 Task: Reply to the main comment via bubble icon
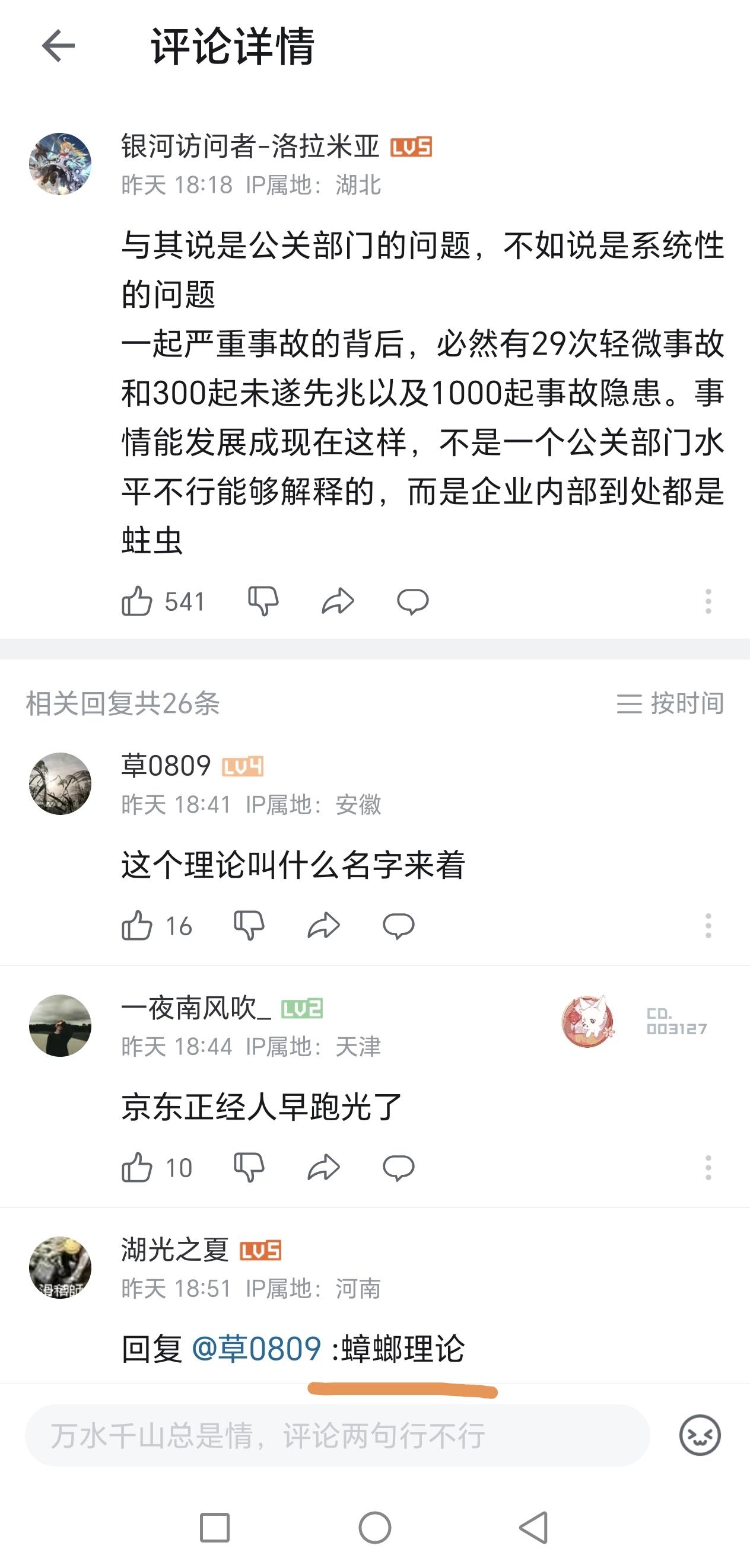tap(412, 601)
